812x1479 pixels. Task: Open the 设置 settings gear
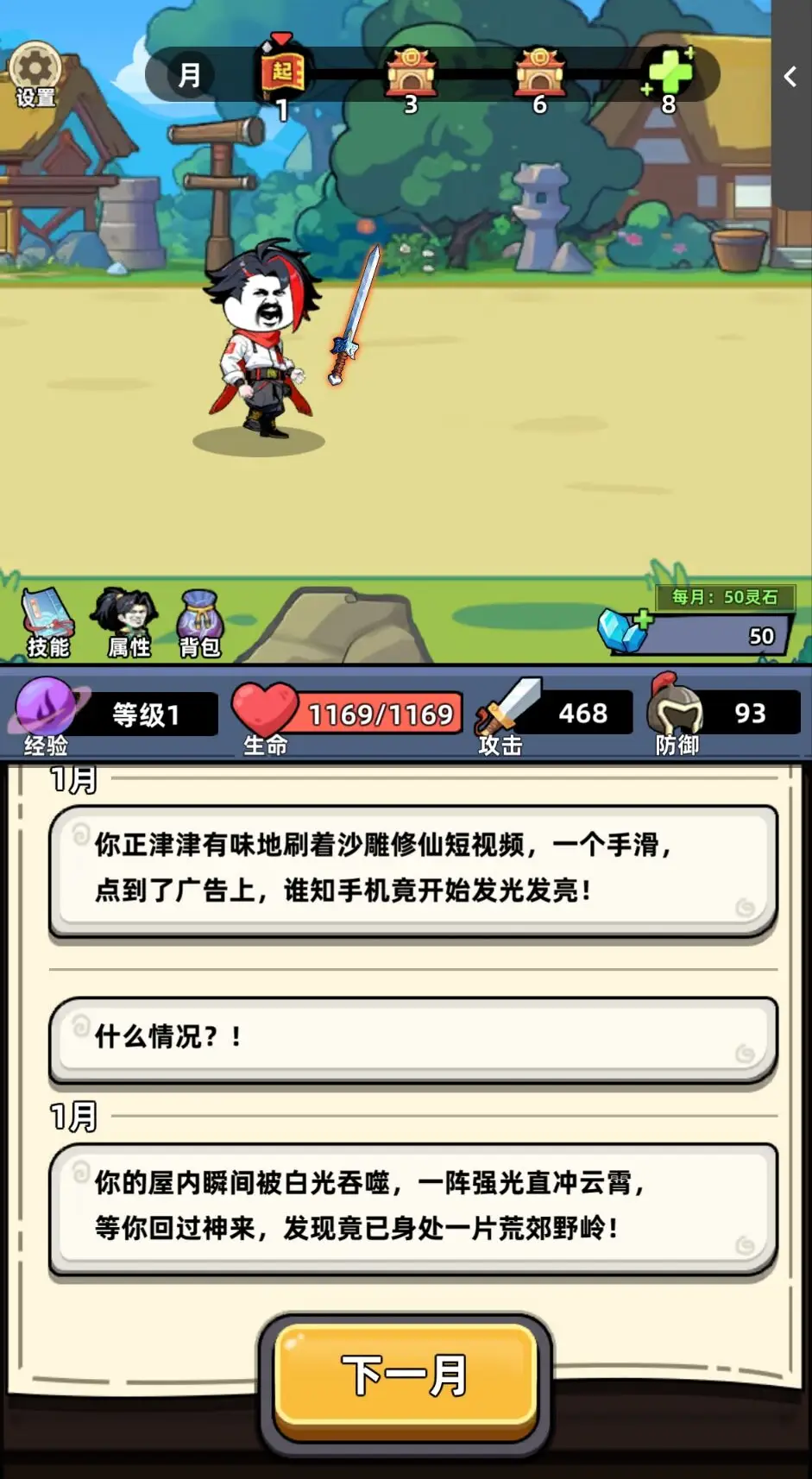click(35, 74)
